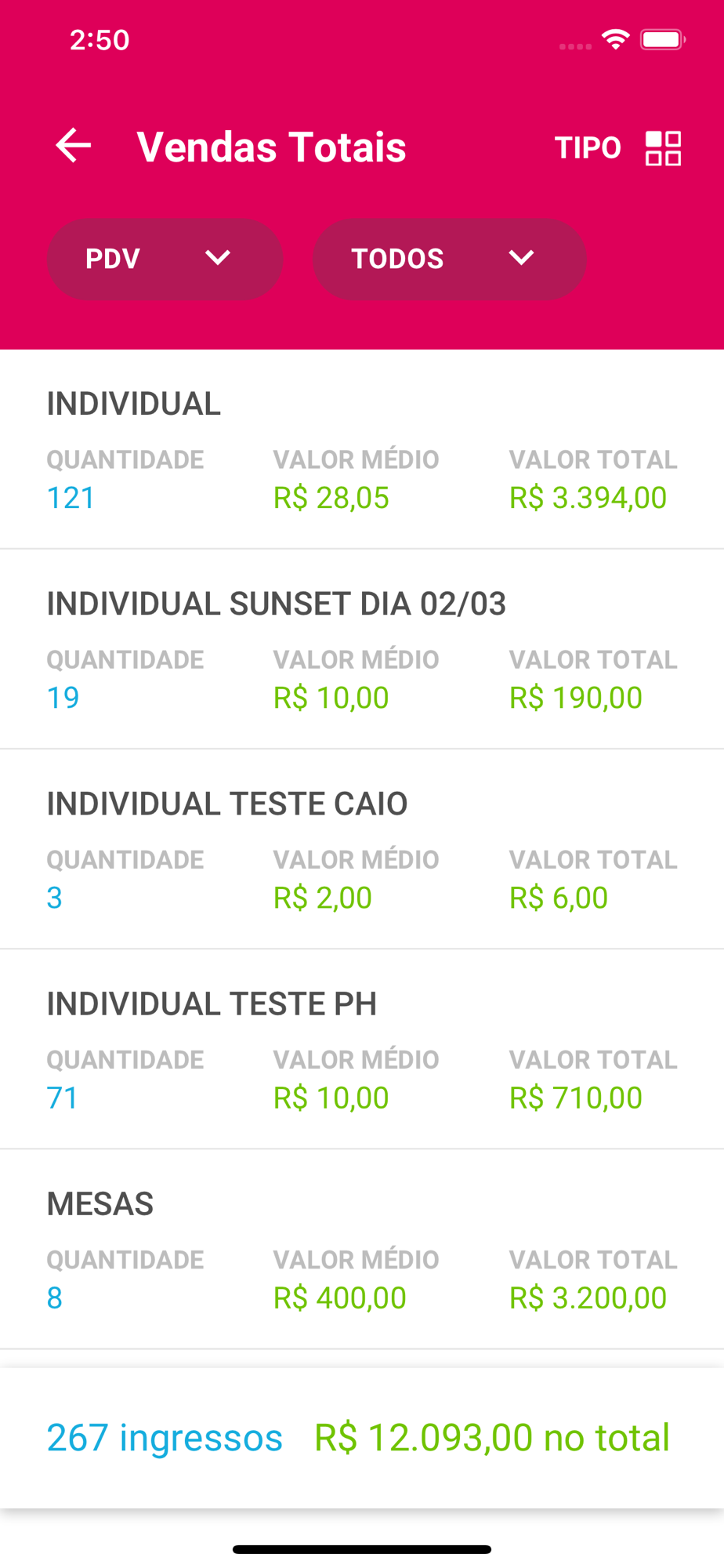Go back using the arrow icon

[74, 146]
